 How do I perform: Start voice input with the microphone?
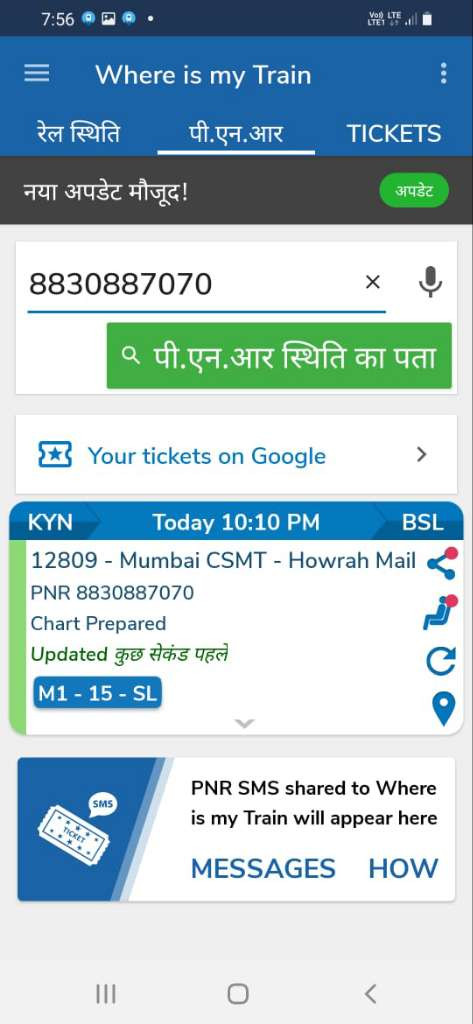430,282
